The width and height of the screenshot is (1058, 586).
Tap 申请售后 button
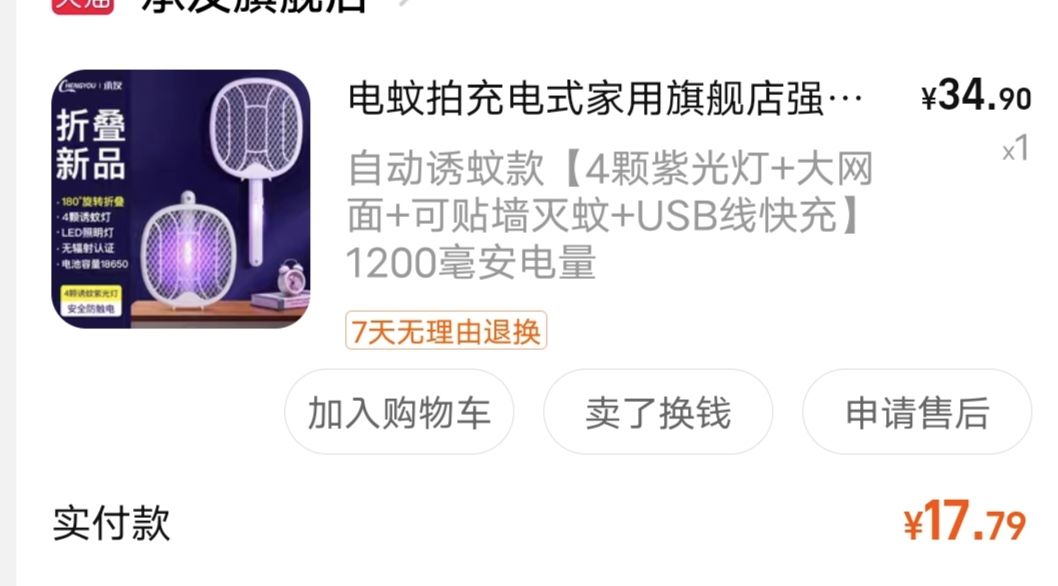pyautogui.click(x=916, y=413)
